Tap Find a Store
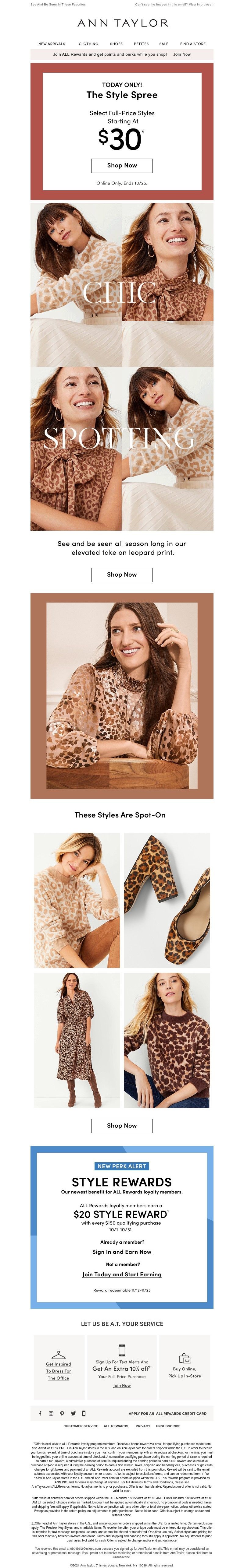Image resolution: width=244 pixels, height=1568 pixels. pyautogui.click(x=193, y=44)
